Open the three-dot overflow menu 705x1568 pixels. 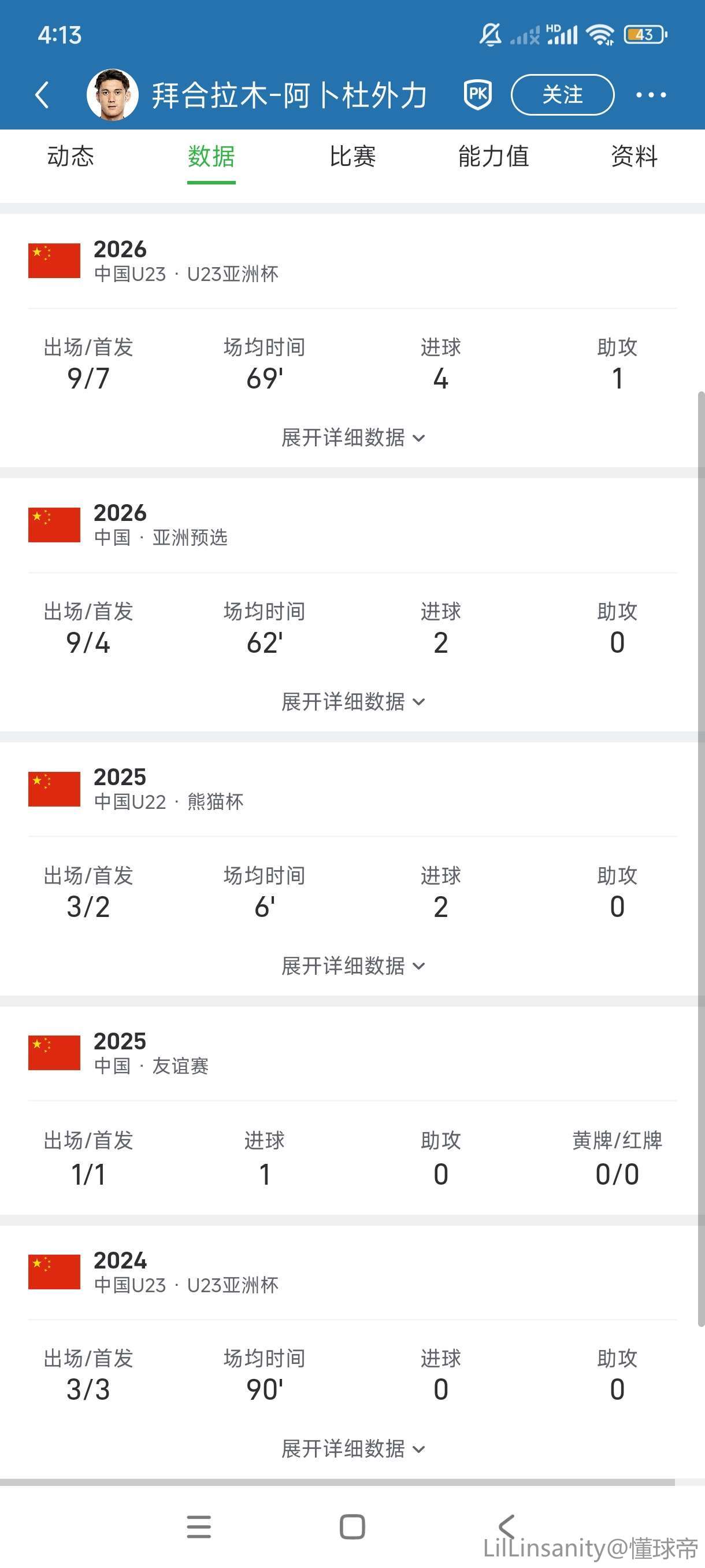coord(650,95)
